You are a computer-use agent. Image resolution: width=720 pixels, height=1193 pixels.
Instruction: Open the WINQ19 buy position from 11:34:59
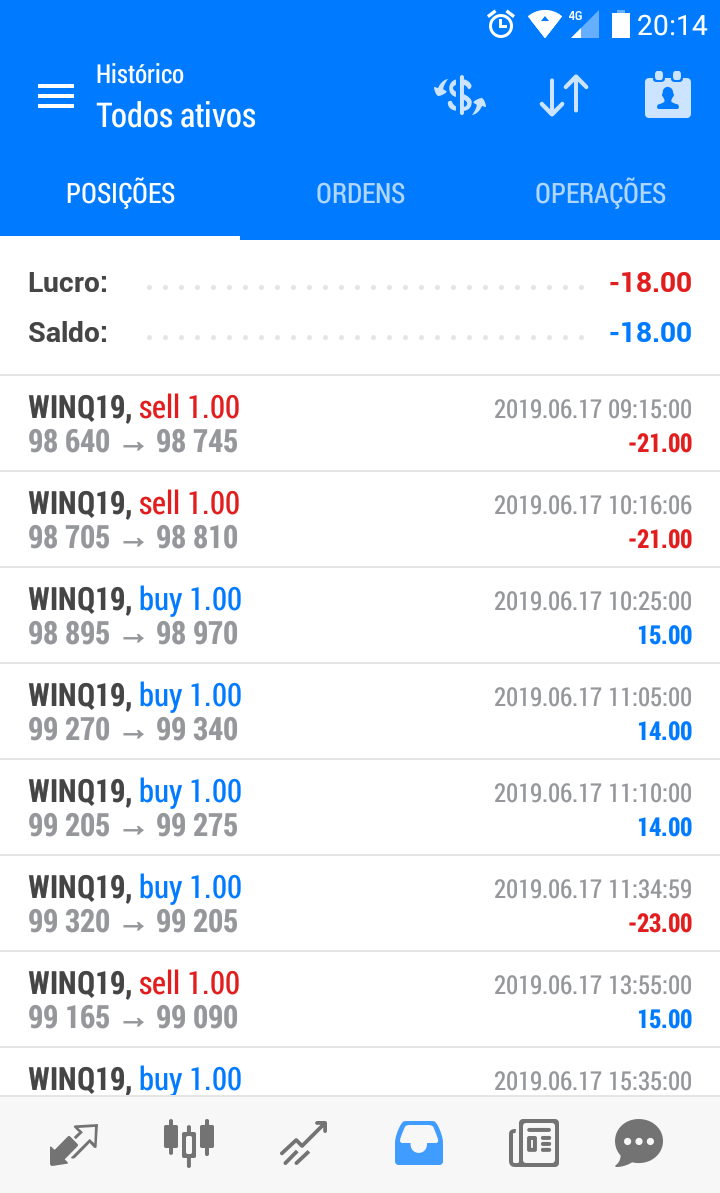pyautogui.click(x=360, y=904)
